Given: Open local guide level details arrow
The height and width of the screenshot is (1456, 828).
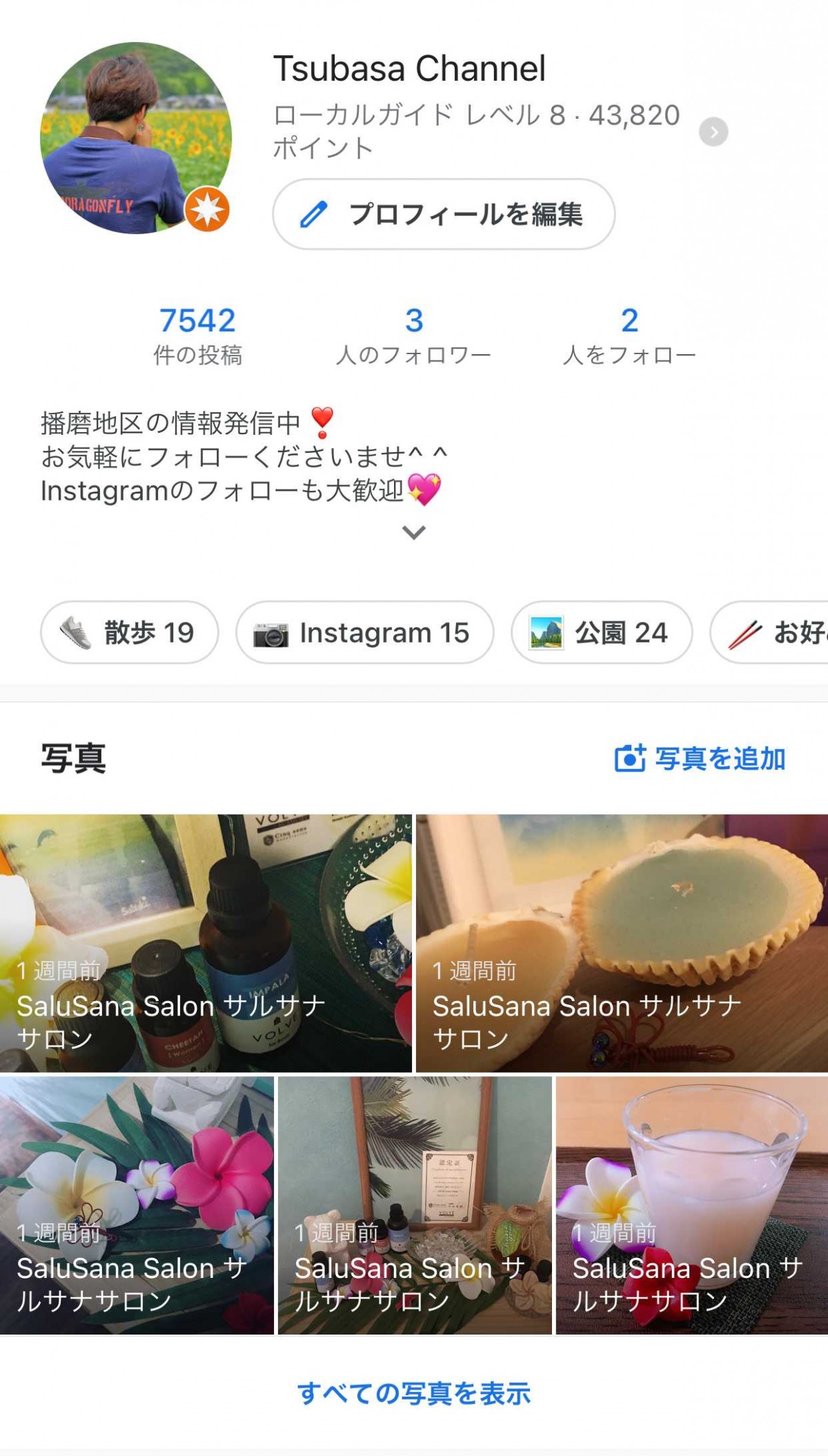Looking at the screenshot, I should tap(713, 132).
